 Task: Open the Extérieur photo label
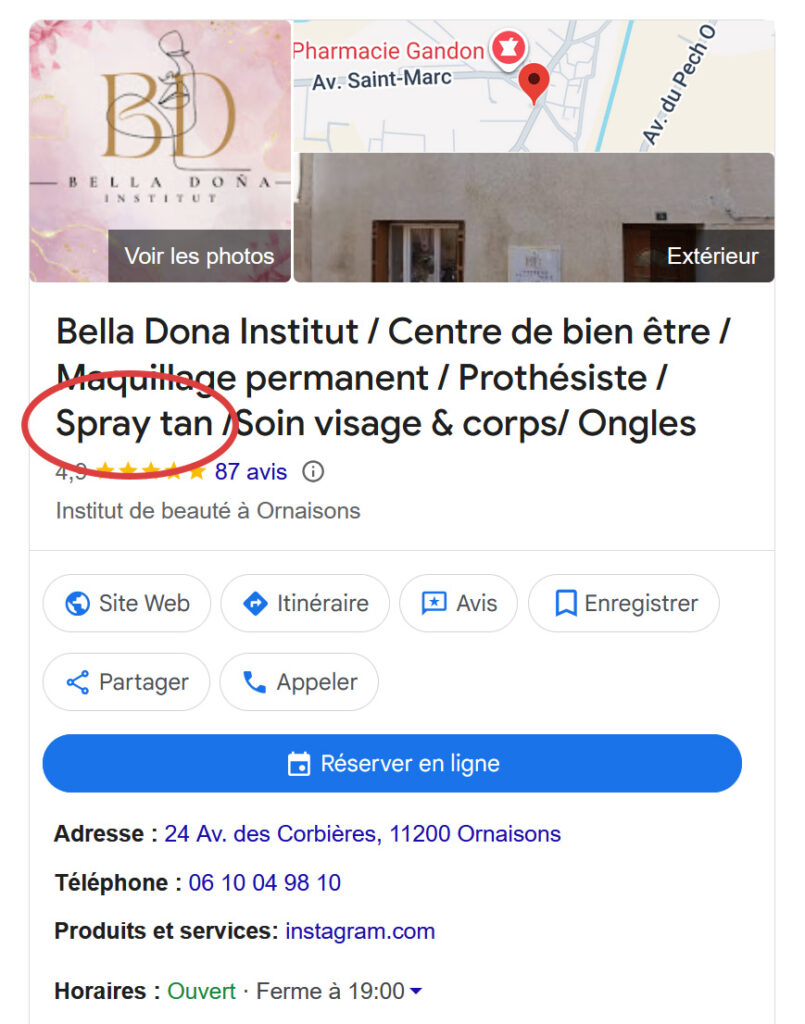(x=715, y=257)
